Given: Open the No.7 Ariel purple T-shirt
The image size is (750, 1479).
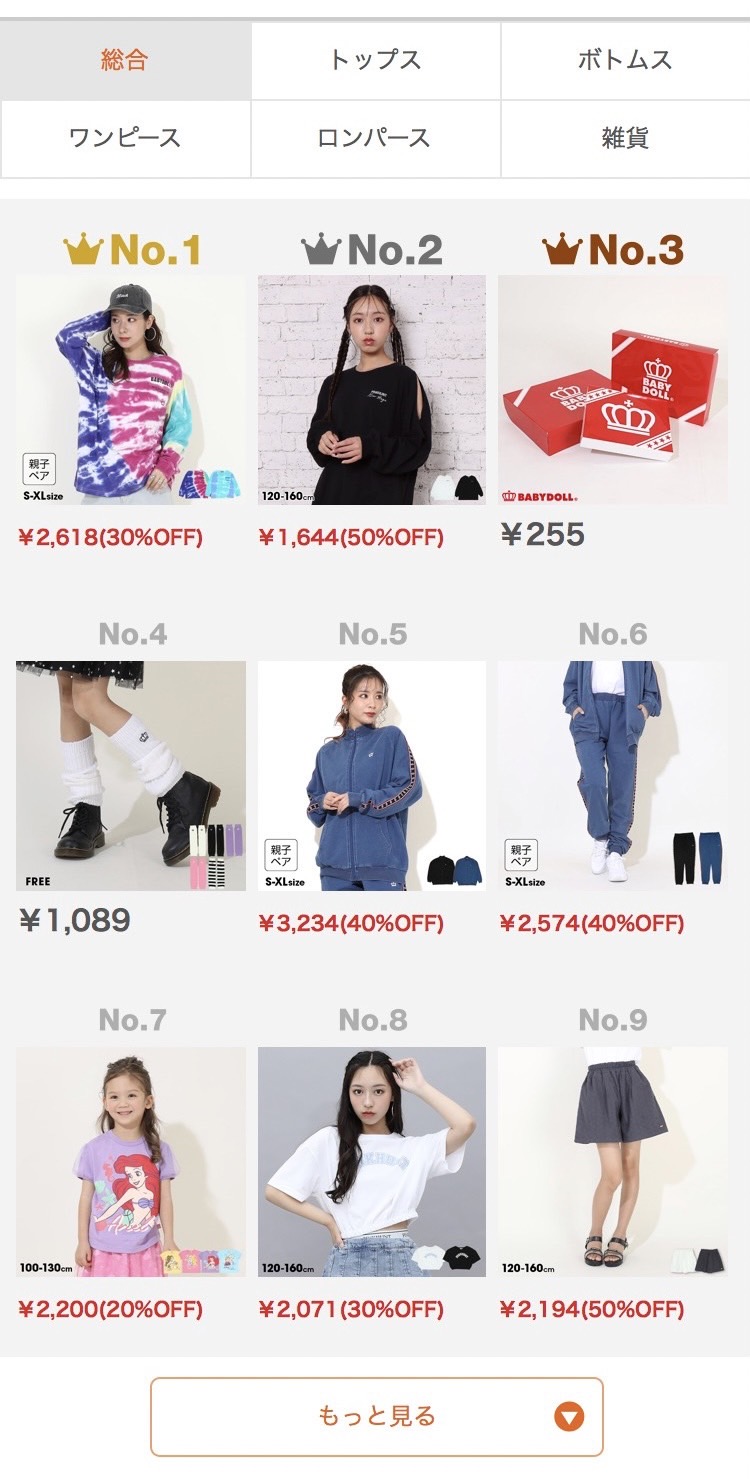Looking at the screenshot, I should pyautogui.click(x=131, y=1162).
